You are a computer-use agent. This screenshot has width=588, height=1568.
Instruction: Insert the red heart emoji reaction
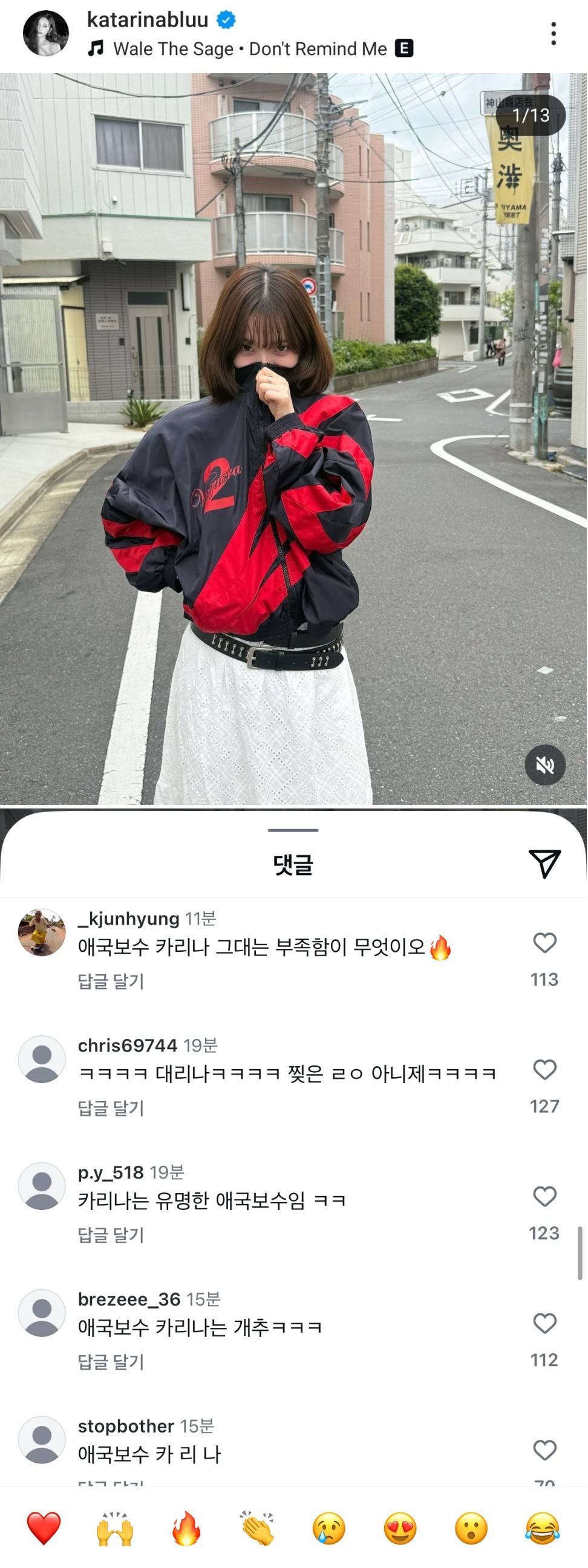pos(44,1529)
